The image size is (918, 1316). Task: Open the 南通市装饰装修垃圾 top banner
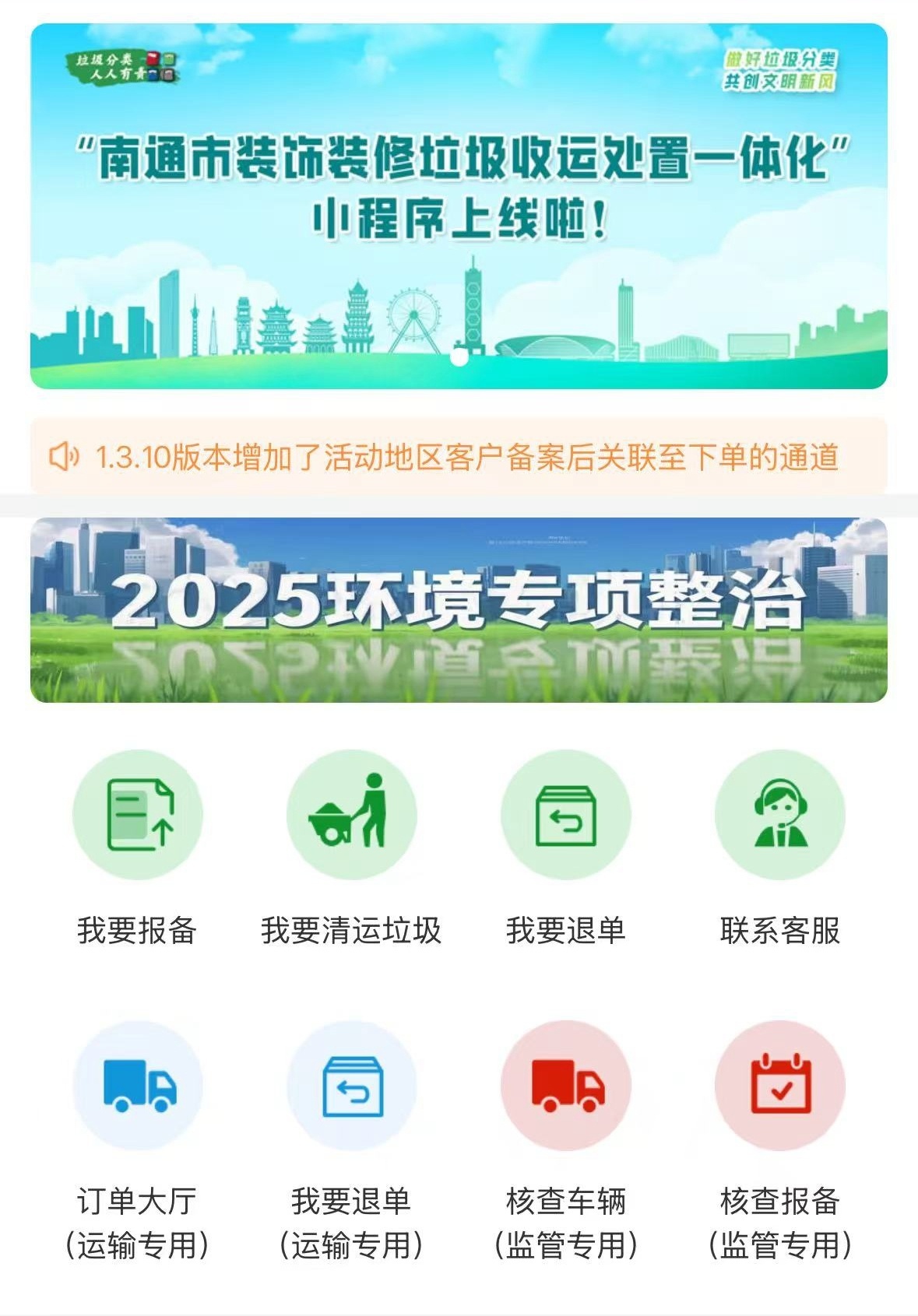459,206
